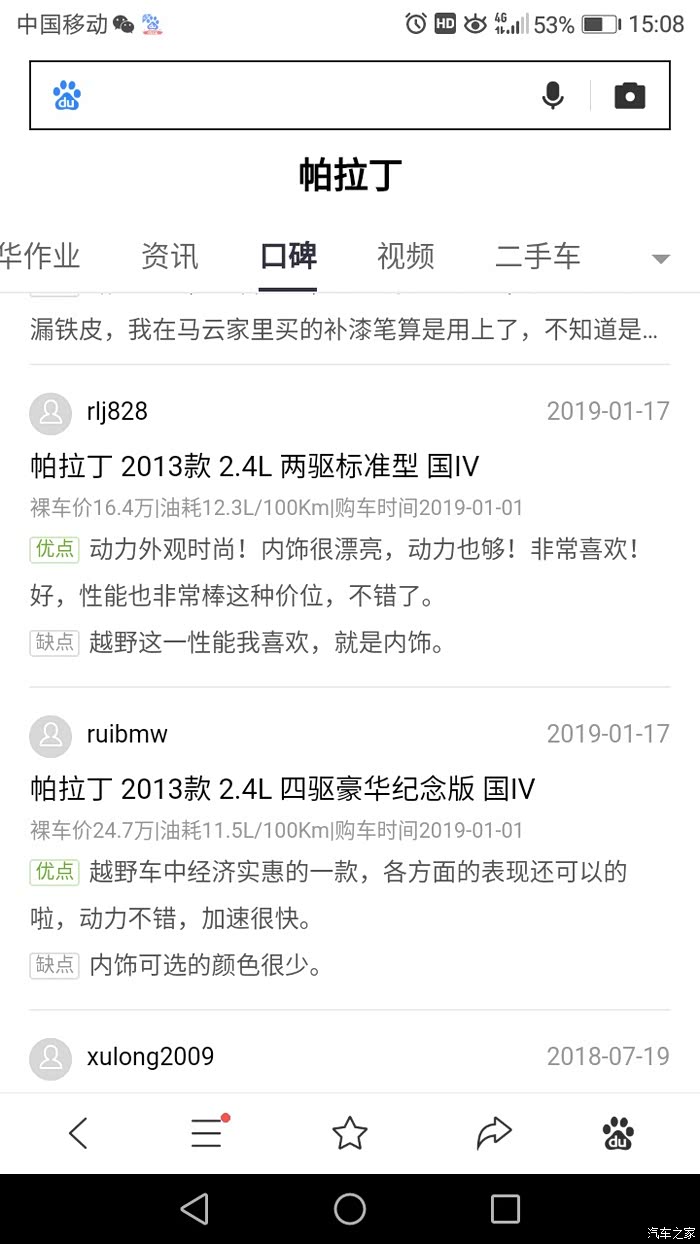Open the review by ruibmw
This screenshot has height=1244, width=700.
[282, 789]
